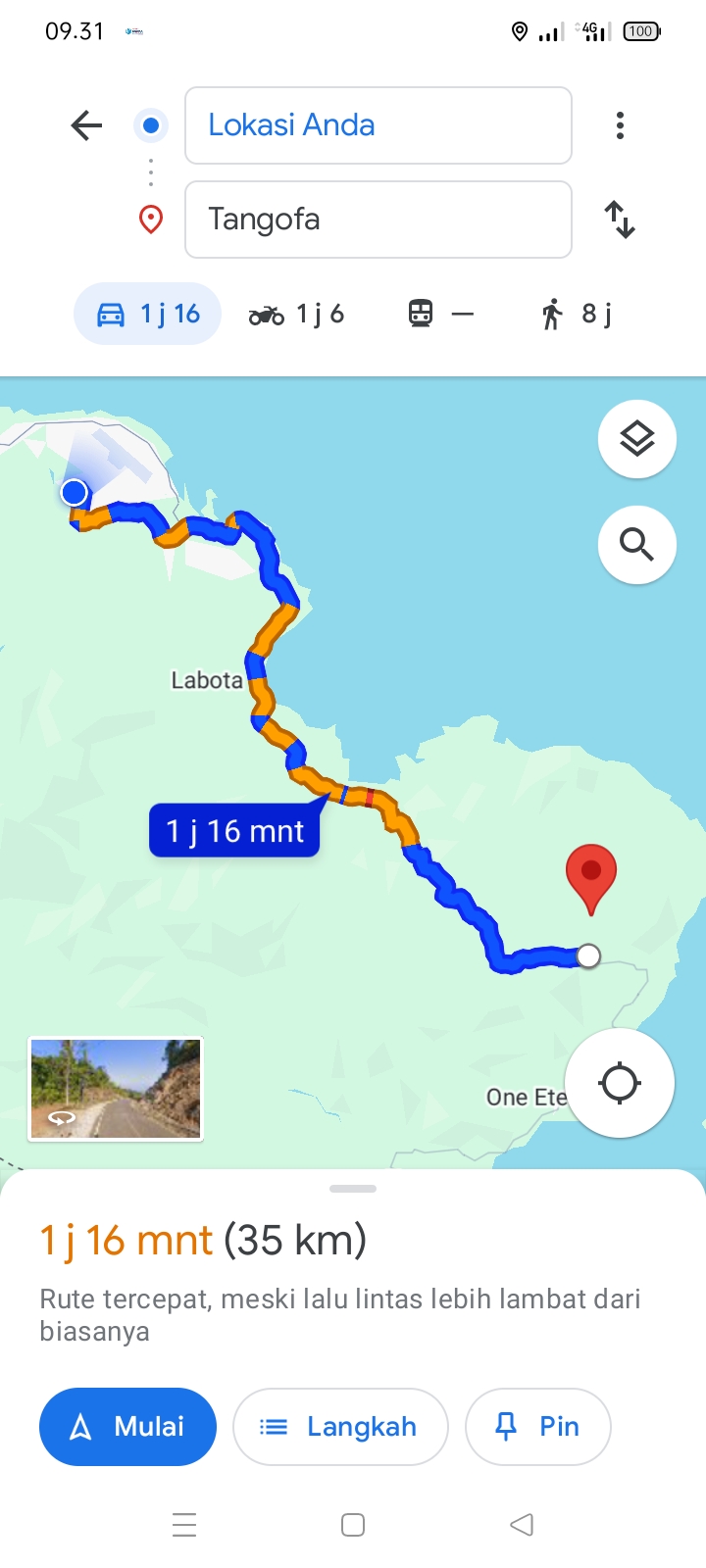Switch to walking mode
The width and height of the screenshot is (706, 1568).
click(577, 314)
